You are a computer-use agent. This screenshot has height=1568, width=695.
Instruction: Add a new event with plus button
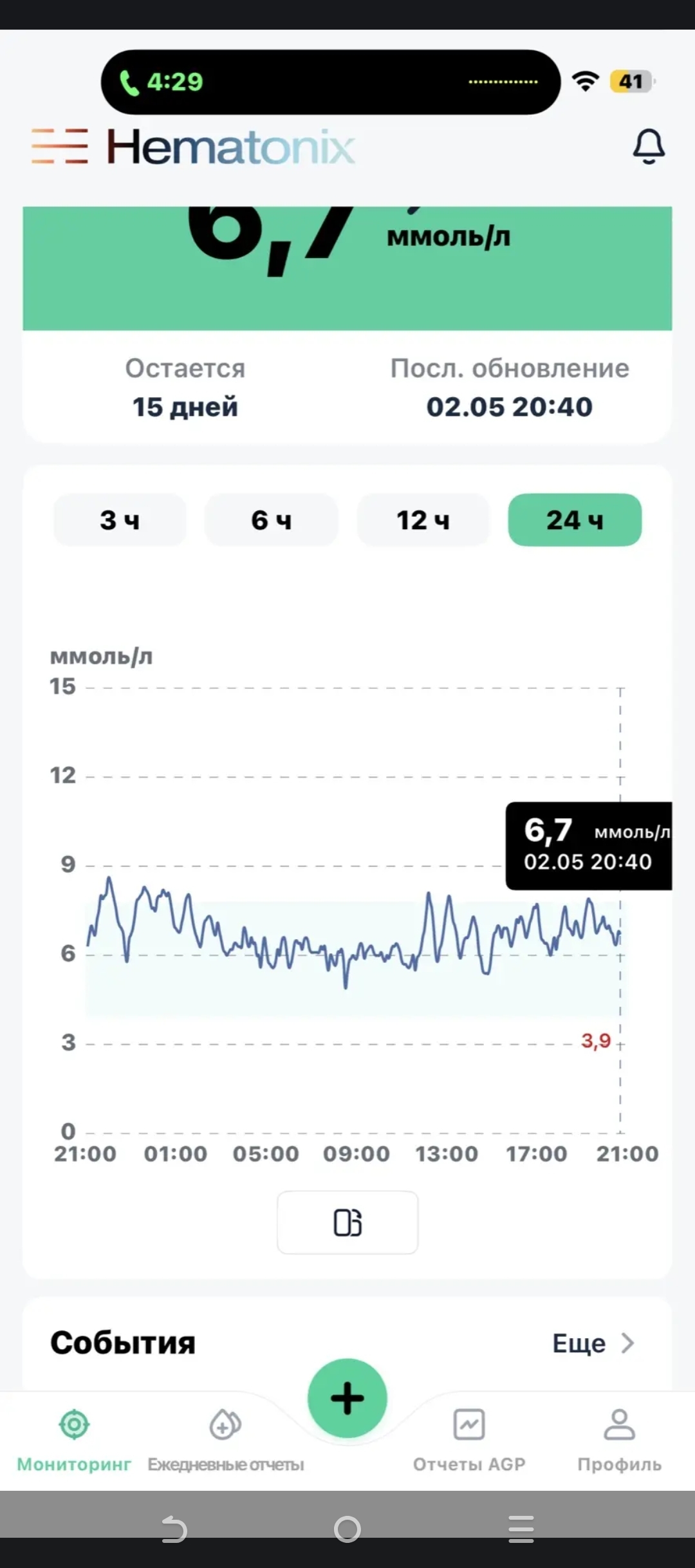click(347, 1398)
